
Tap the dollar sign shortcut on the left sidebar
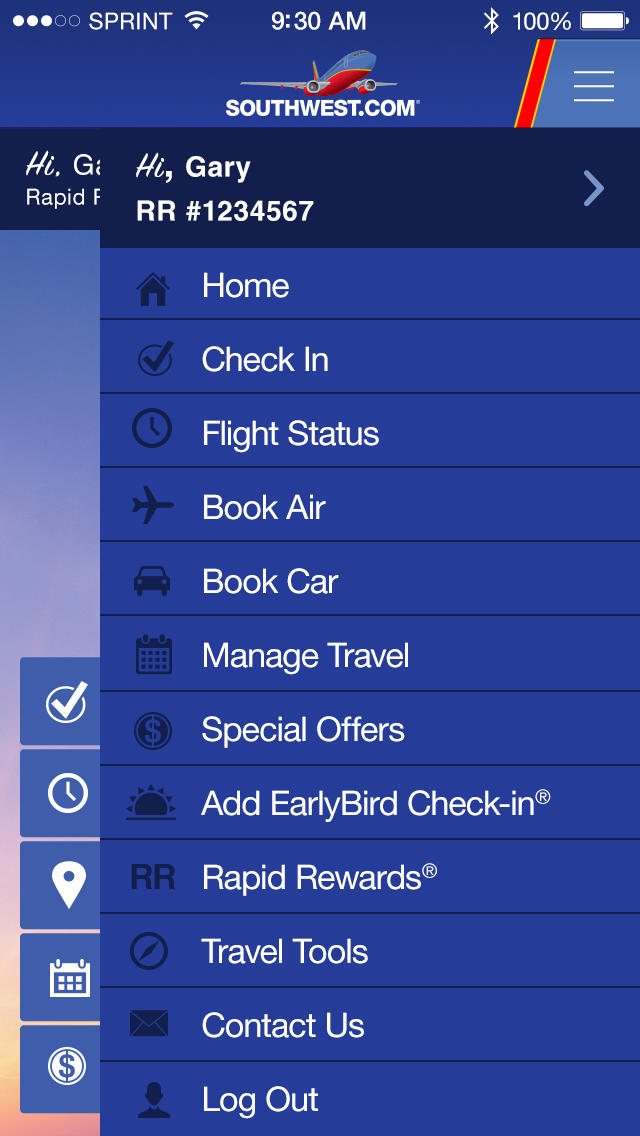click(65, 1068)
